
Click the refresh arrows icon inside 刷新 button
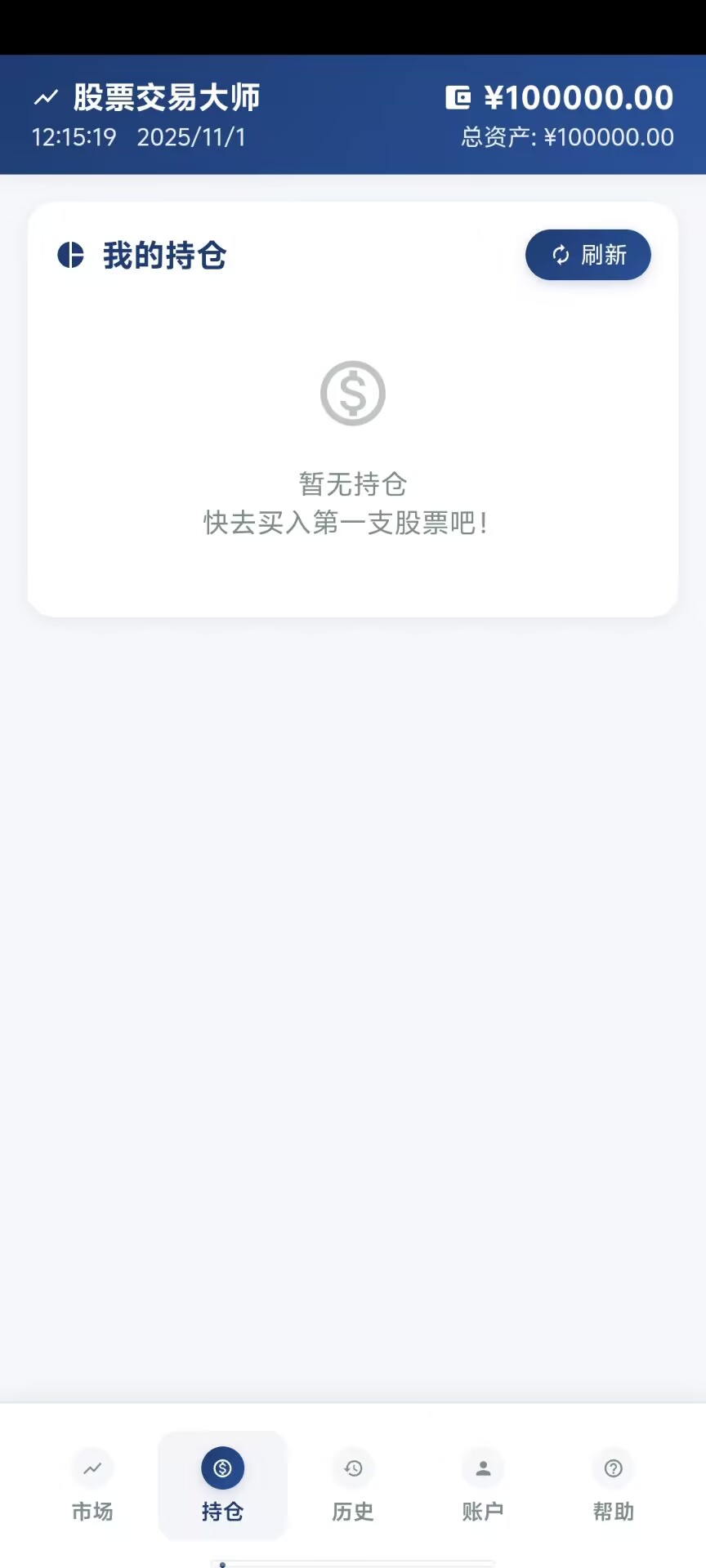[560, 255]
